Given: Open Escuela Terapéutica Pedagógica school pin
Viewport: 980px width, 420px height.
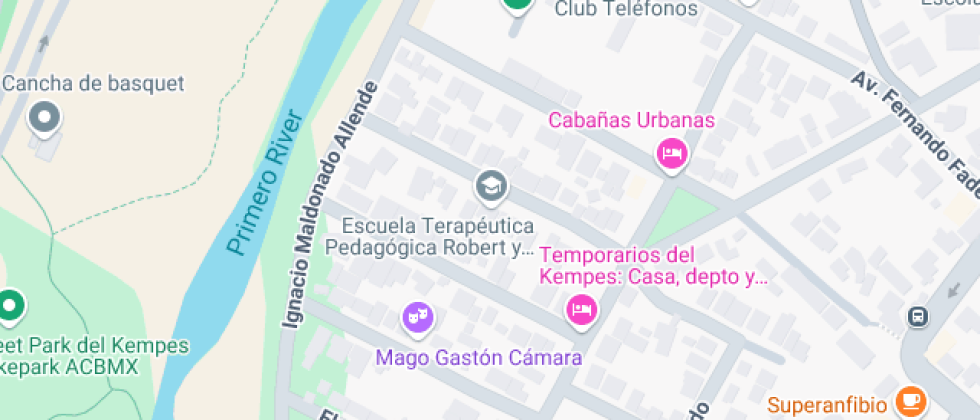Looking at the screenshot, I should click(x=491, y=185).
